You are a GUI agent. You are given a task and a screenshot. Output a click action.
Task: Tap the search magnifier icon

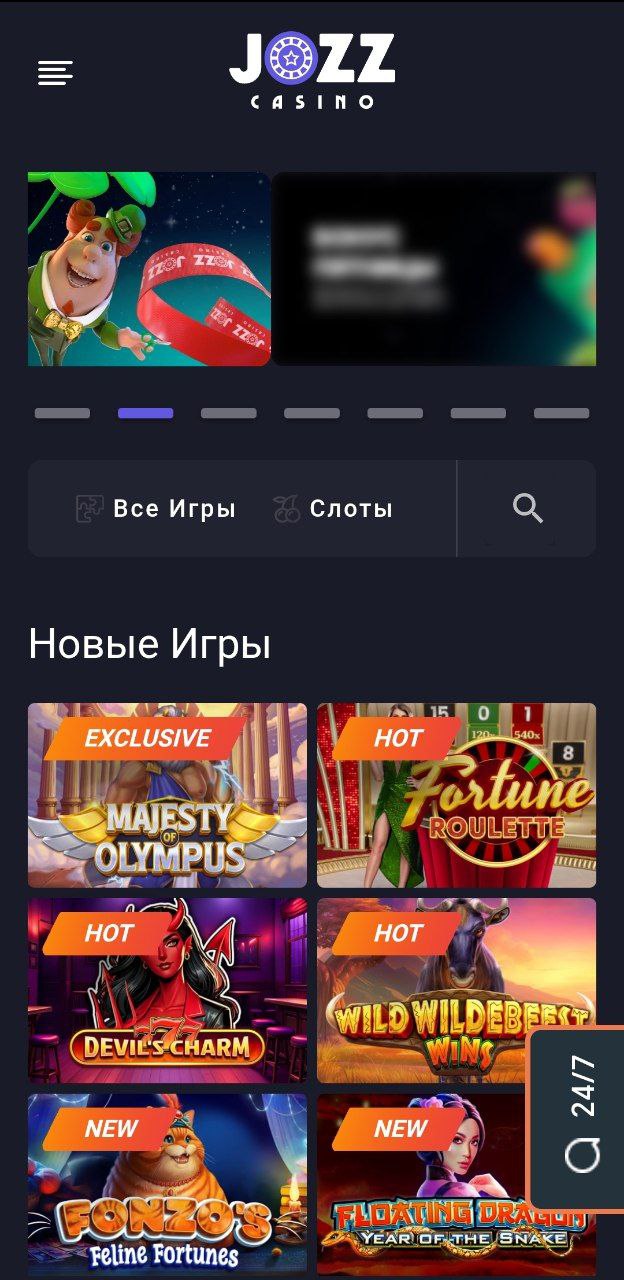point(528,508)
